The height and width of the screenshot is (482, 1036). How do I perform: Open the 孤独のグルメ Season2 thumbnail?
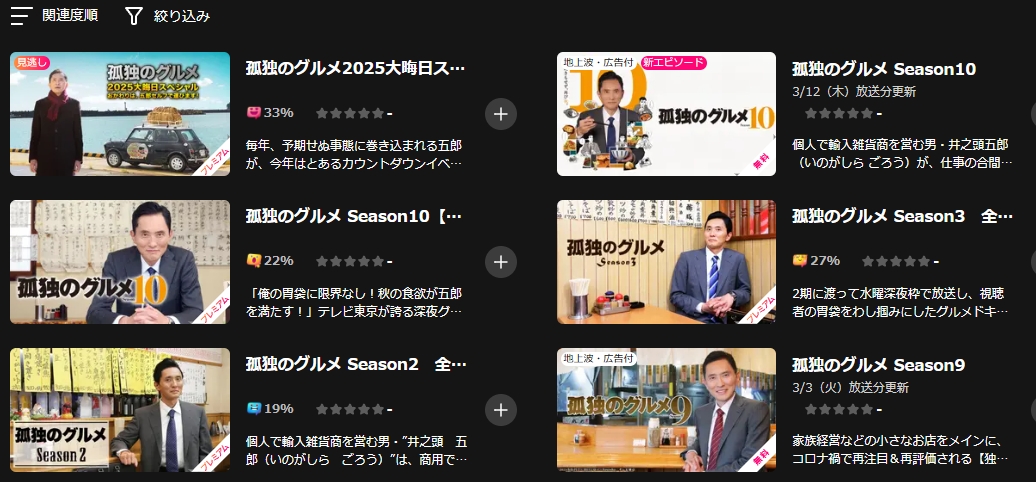[x=120, y=410]
